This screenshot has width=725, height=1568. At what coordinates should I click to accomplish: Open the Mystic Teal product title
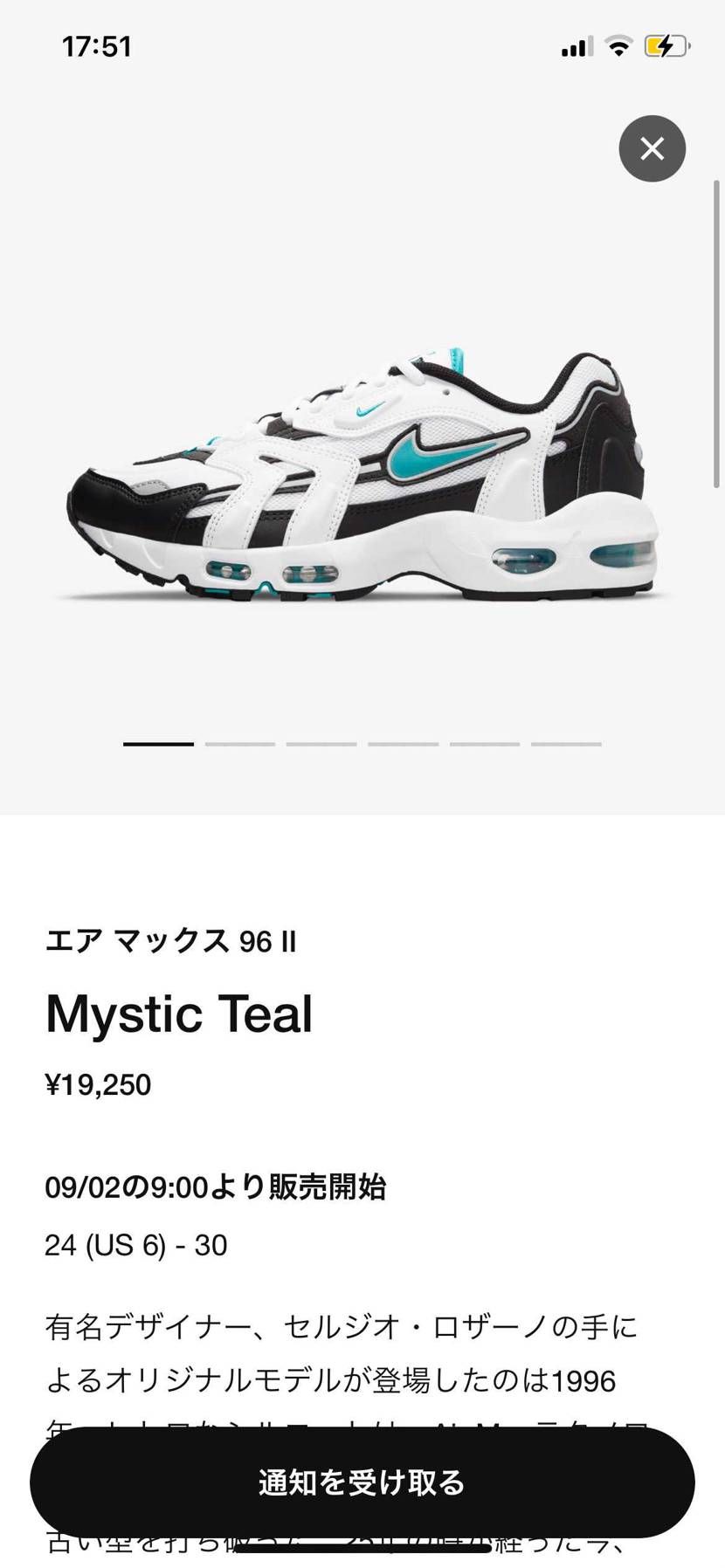tap(179, 1014)
